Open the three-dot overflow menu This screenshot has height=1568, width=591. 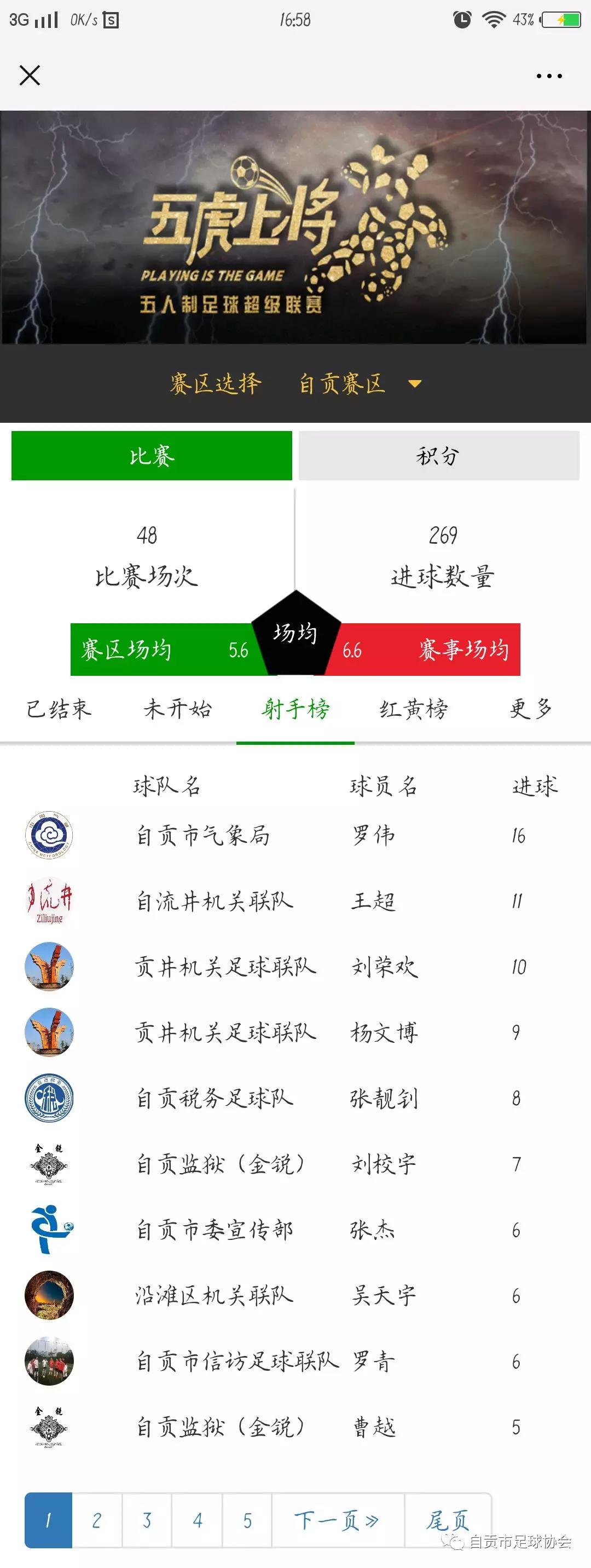click(x=548, y=76)
